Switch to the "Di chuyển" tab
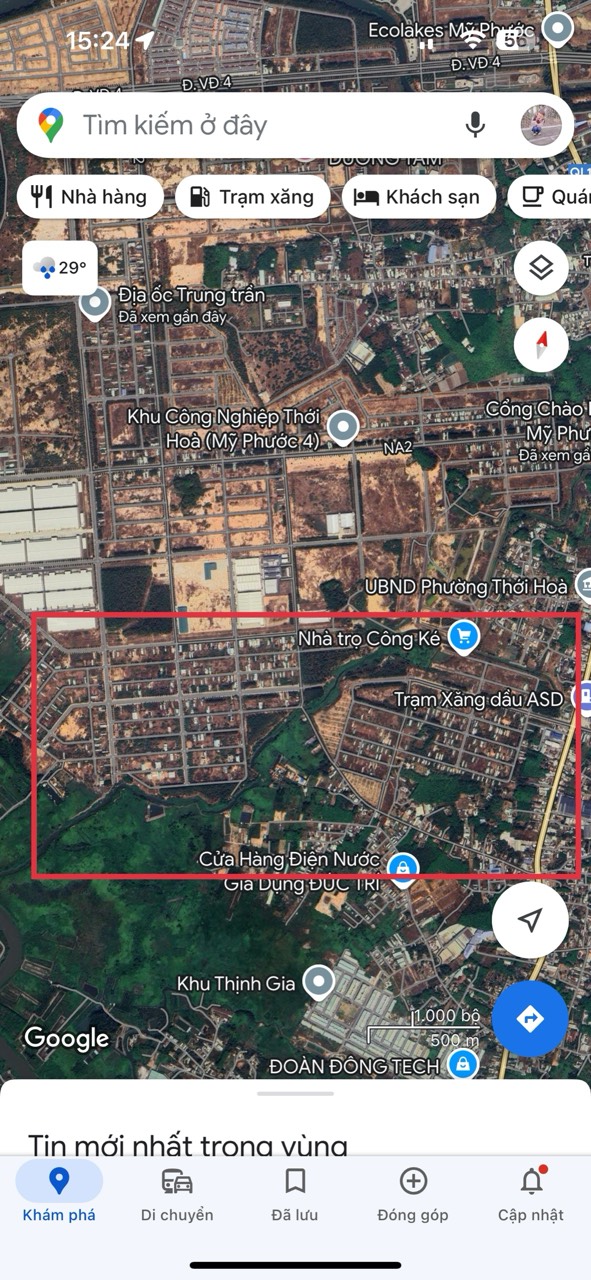This screenshot has height=1280, width=591. point(177,1196)
